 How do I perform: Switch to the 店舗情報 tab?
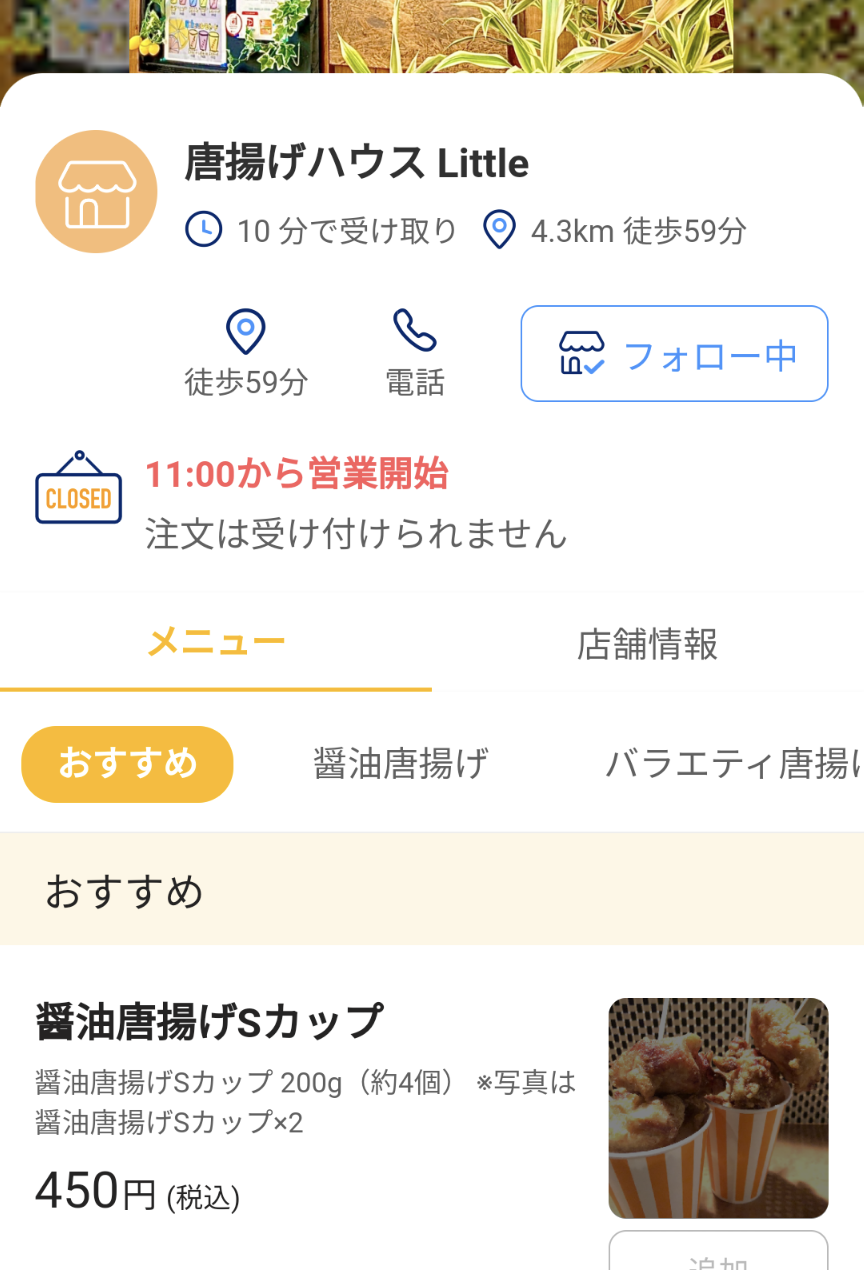point(647,644)
